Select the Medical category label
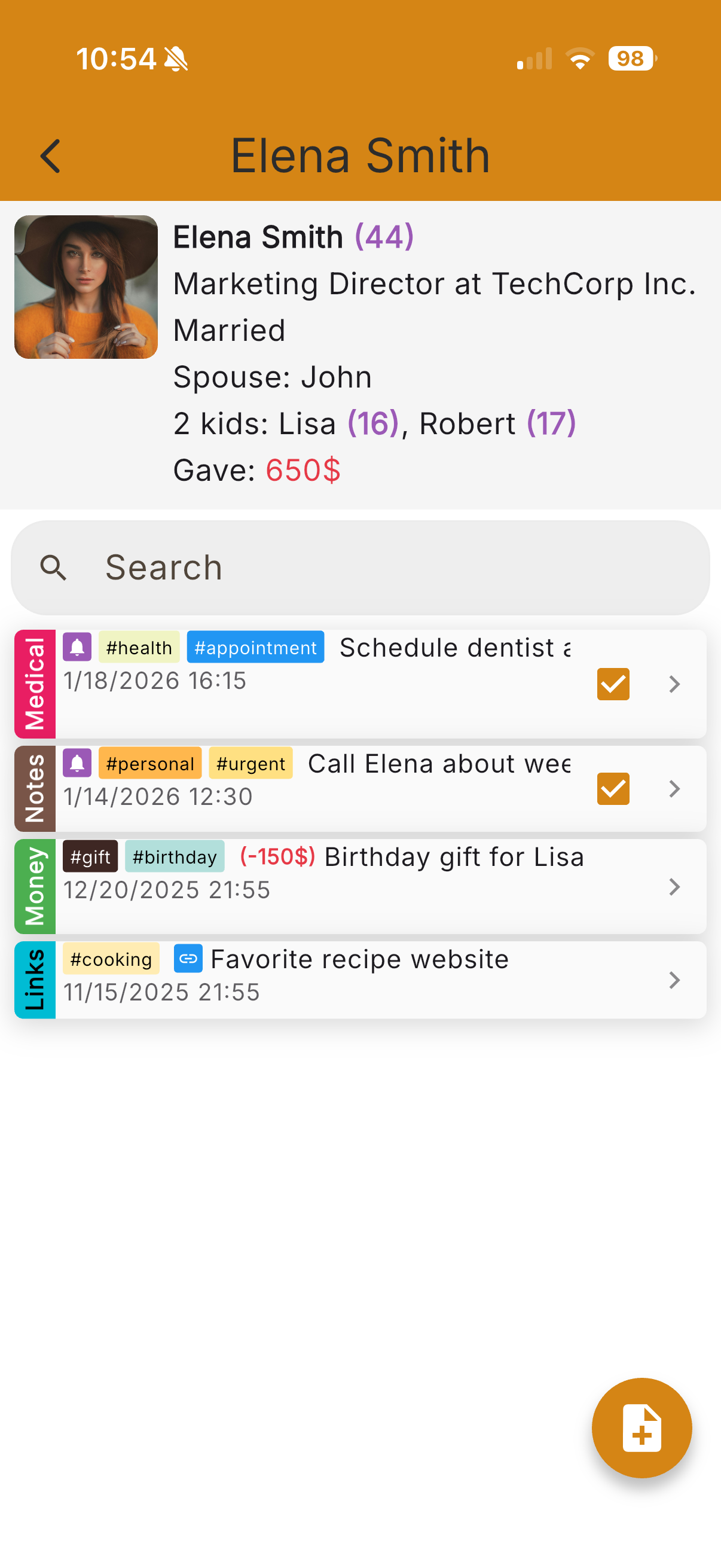This screenshot has height=1568, width=721. [35, 684]
